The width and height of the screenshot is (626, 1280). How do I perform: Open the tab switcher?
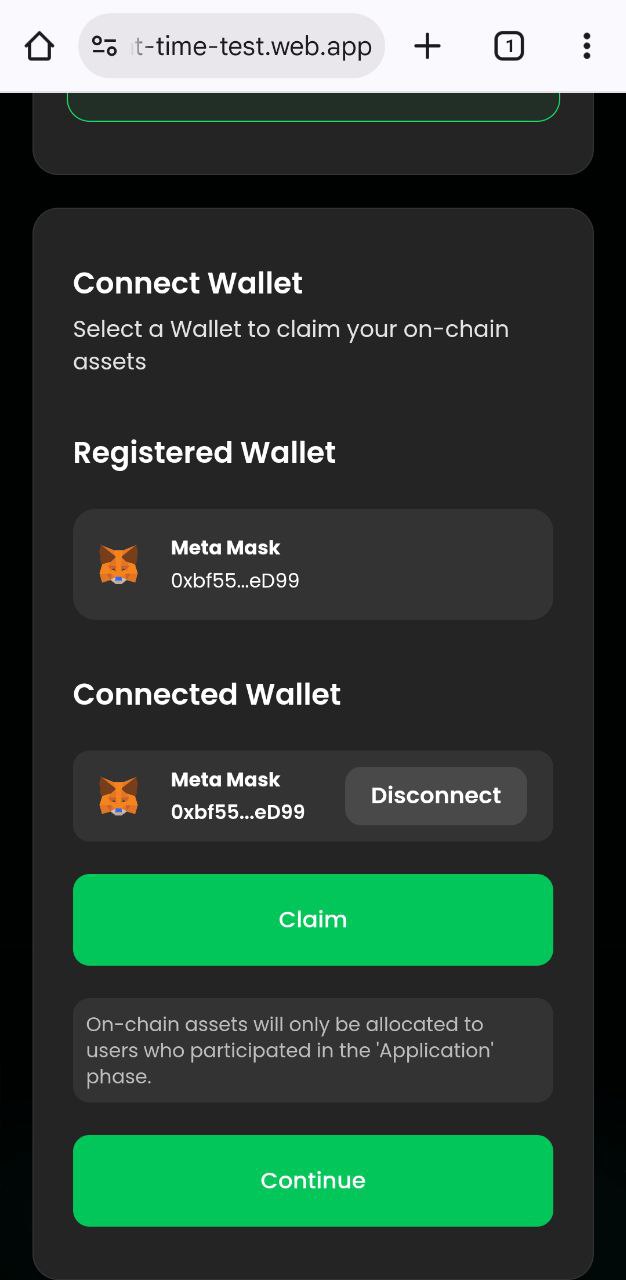pos(508,46)
